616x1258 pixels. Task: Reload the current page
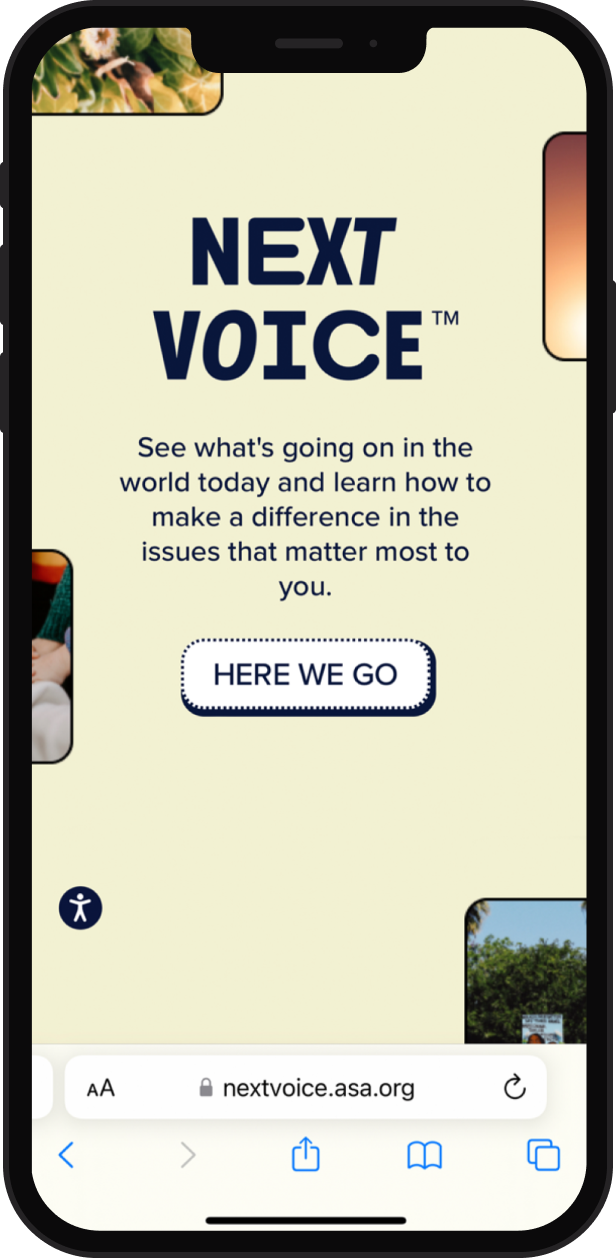pyautogui.click(x=514, y=1088)
